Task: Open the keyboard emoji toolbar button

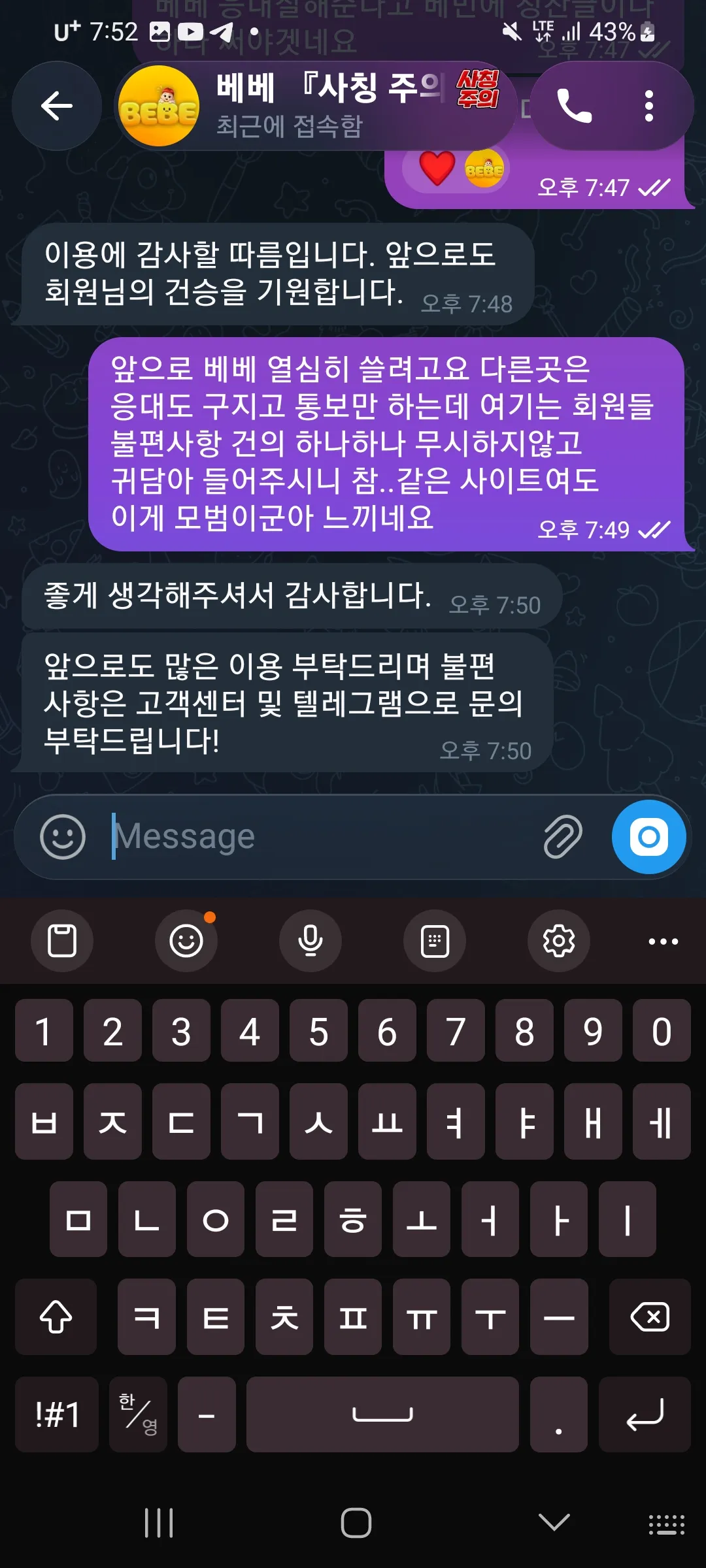Action: click(186, 941)
